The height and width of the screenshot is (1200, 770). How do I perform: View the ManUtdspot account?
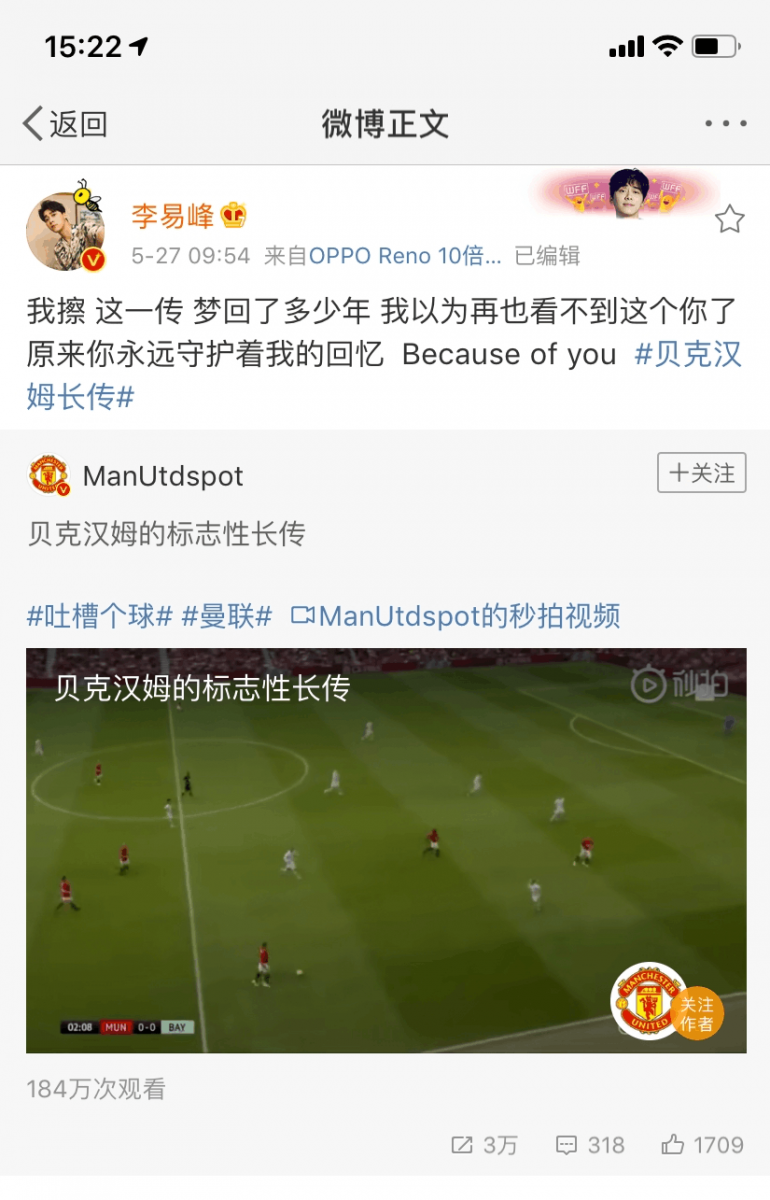click(162, 475)
